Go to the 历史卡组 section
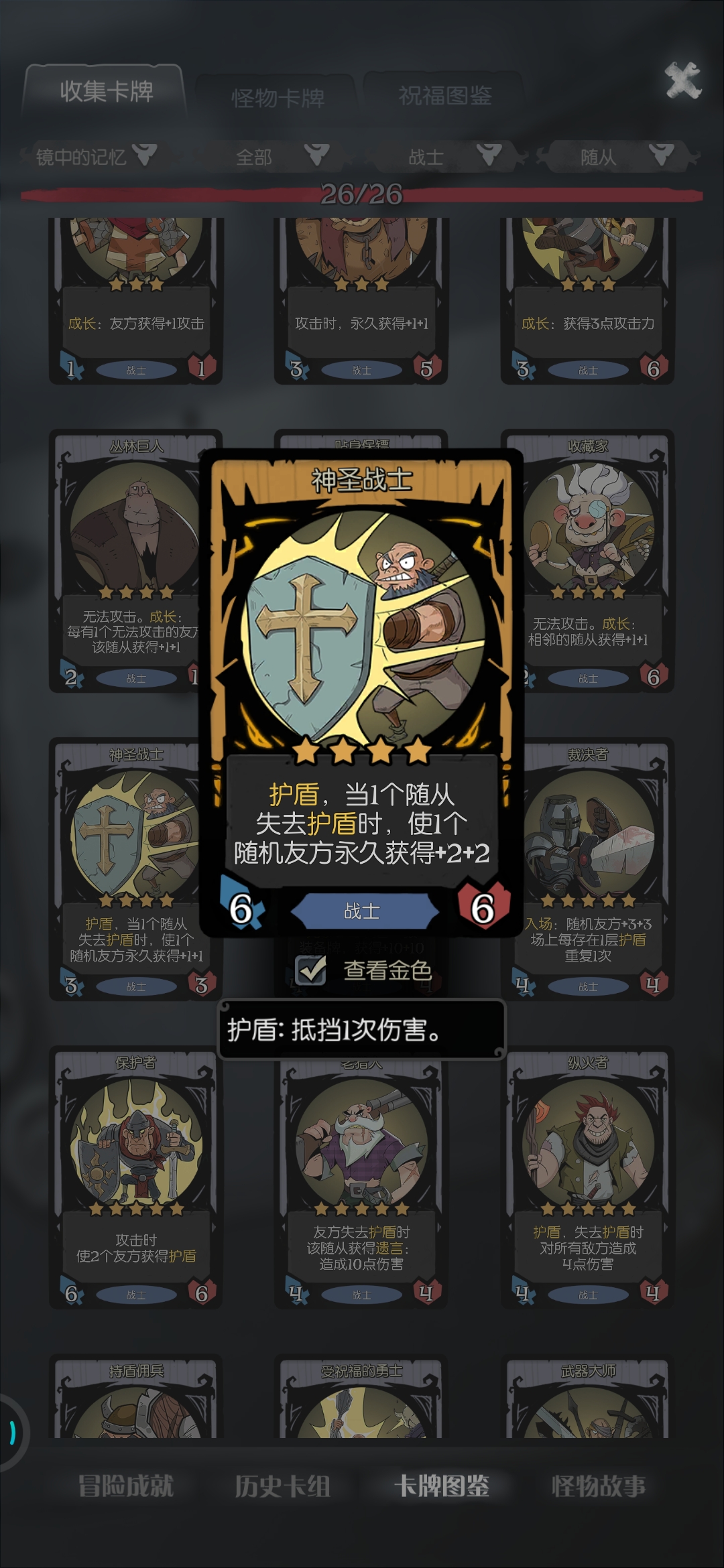The height and width of the screenshot is (1568, 724). point(282,1486)
